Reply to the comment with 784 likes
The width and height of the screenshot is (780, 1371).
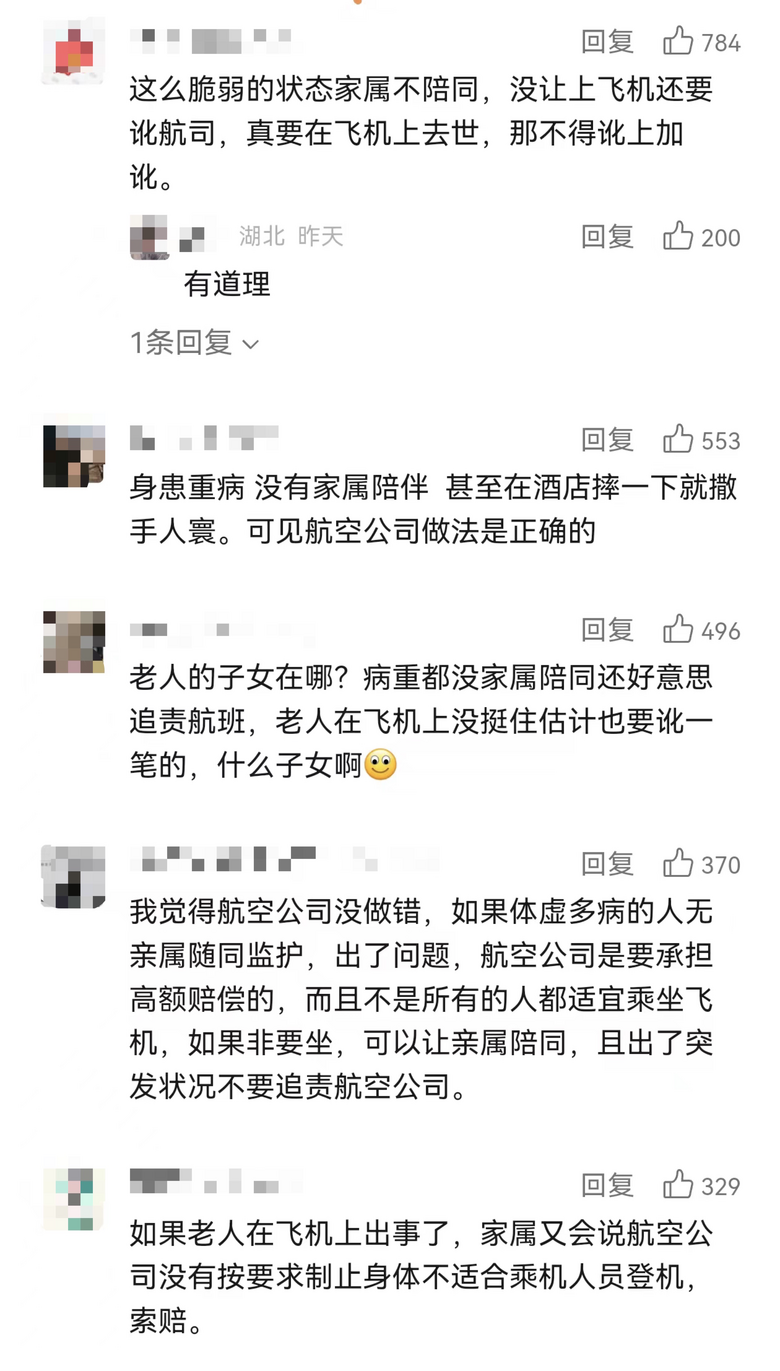(608, 42)
